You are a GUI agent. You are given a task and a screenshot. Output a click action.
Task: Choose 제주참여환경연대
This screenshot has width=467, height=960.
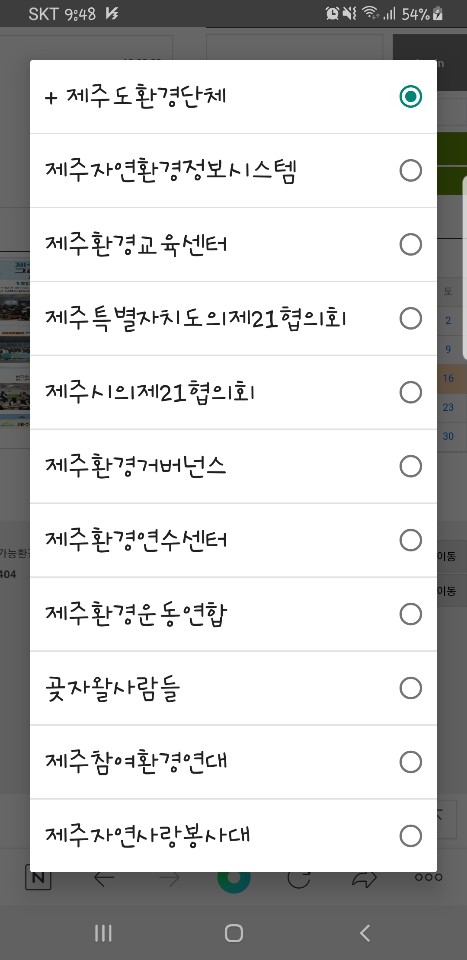pos(233,762)
